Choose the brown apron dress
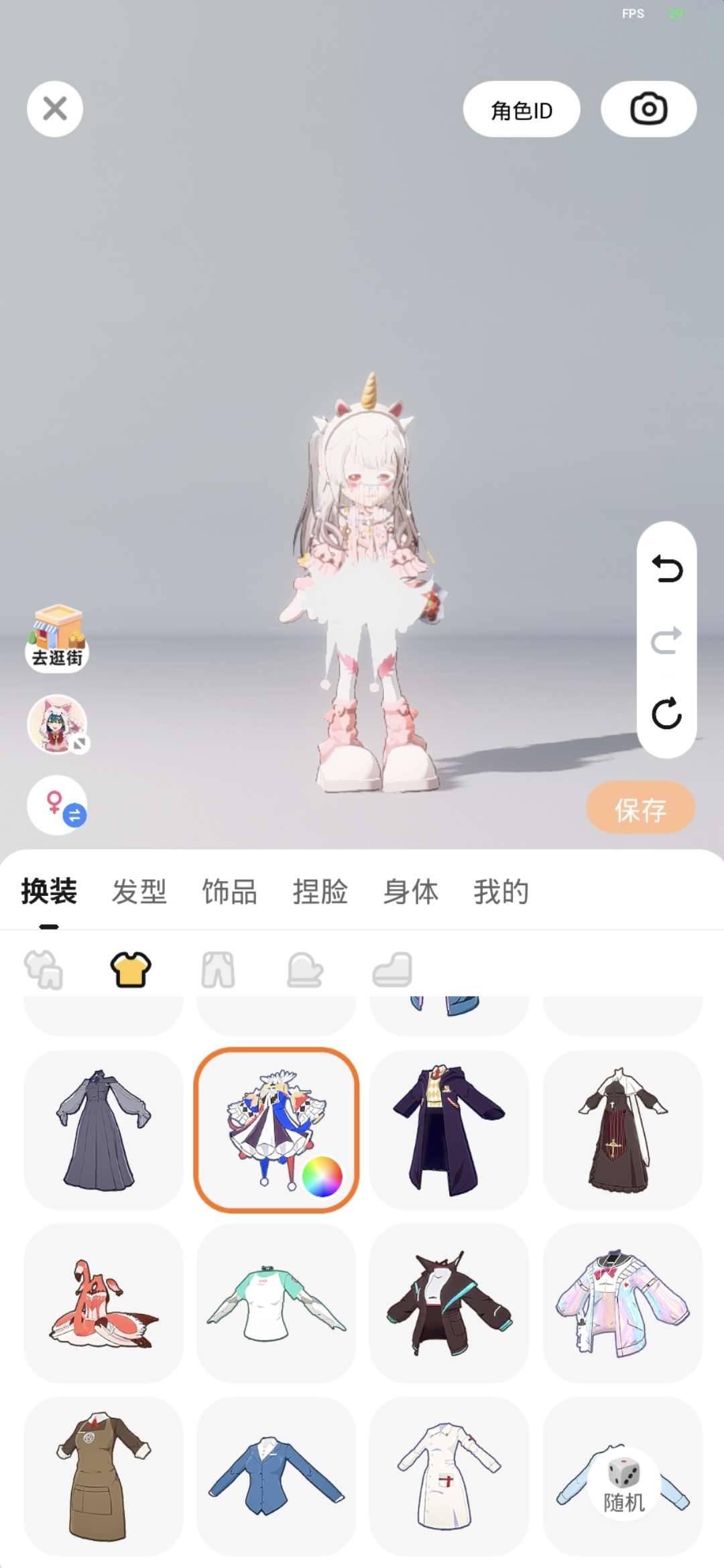Viewport: 724px width, 1568px height. (103, 1476)
